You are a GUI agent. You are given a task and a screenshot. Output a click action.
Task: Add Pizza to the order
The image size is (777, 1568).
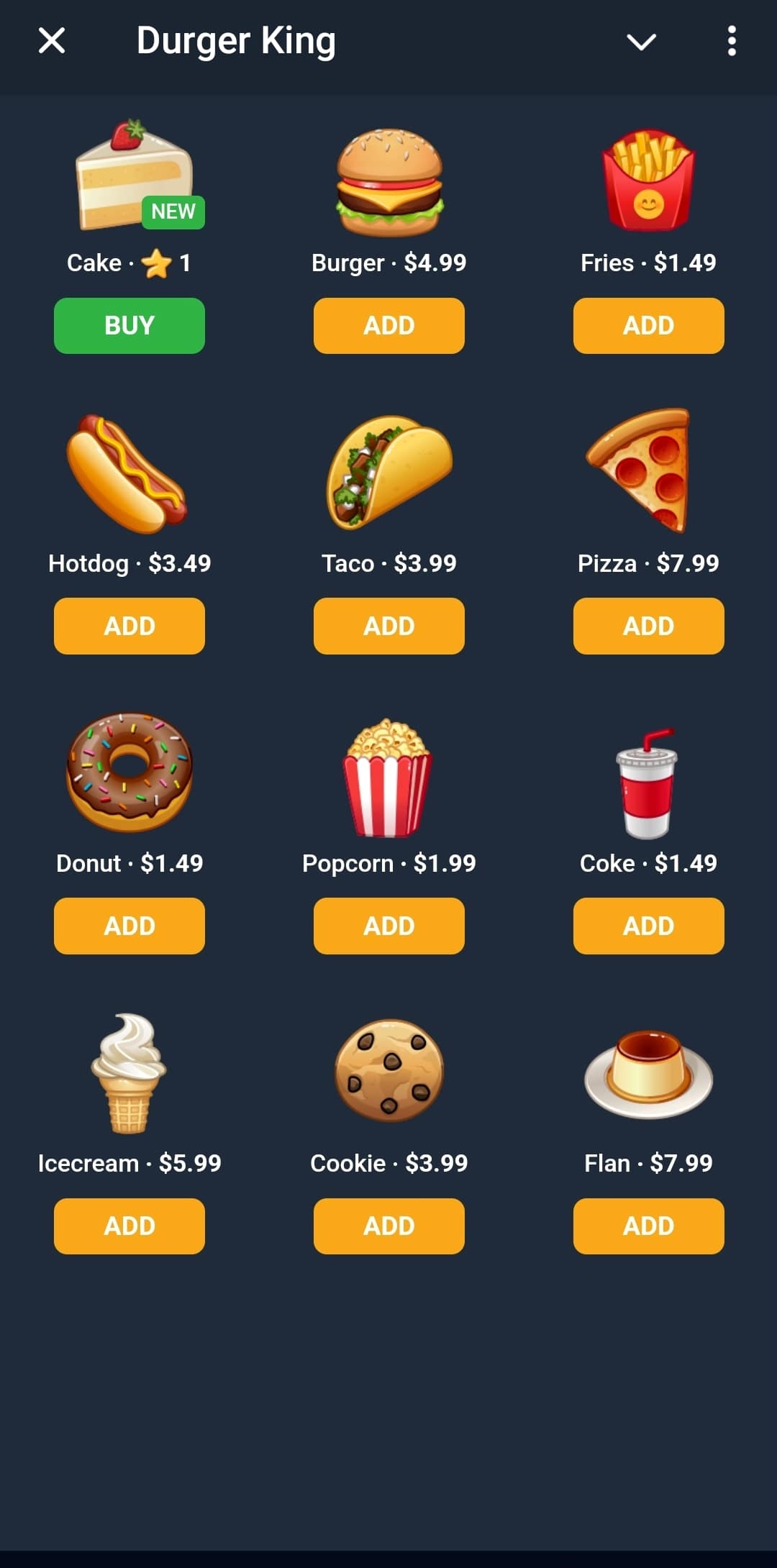[649, 626]
